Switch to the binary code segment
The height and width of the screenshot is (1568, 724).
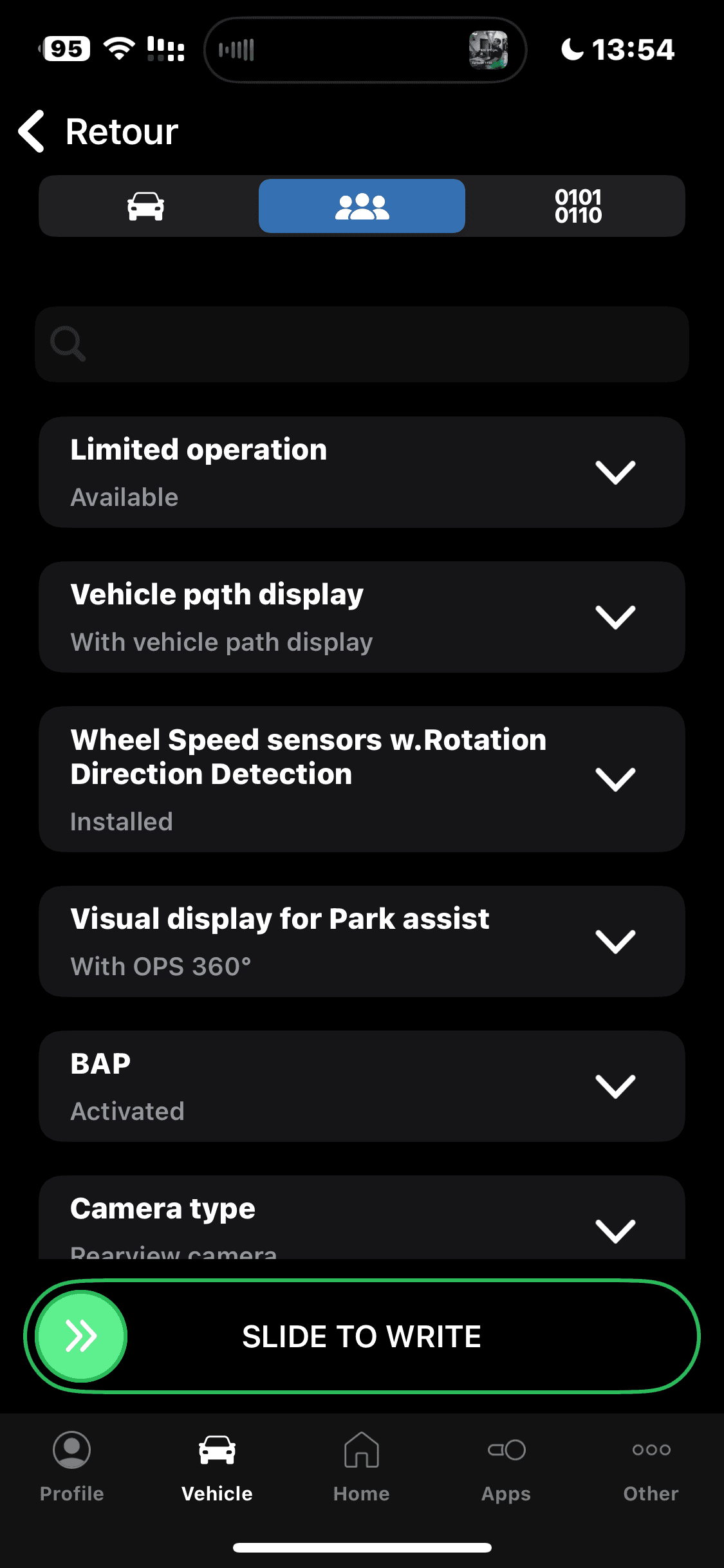click(x=578, y=206)
